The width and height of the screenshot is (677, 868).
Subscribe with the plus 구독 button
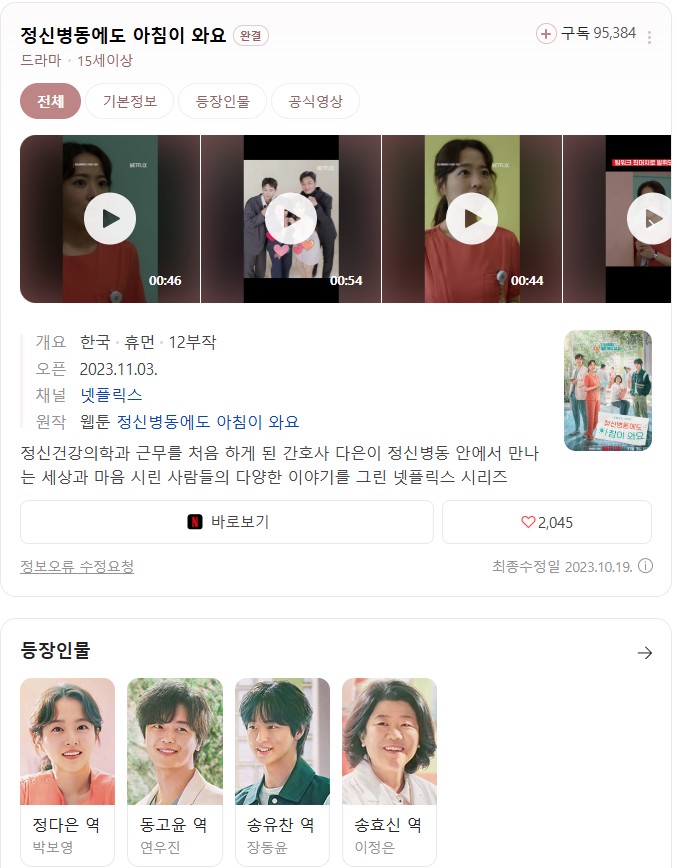click(586, 34)
